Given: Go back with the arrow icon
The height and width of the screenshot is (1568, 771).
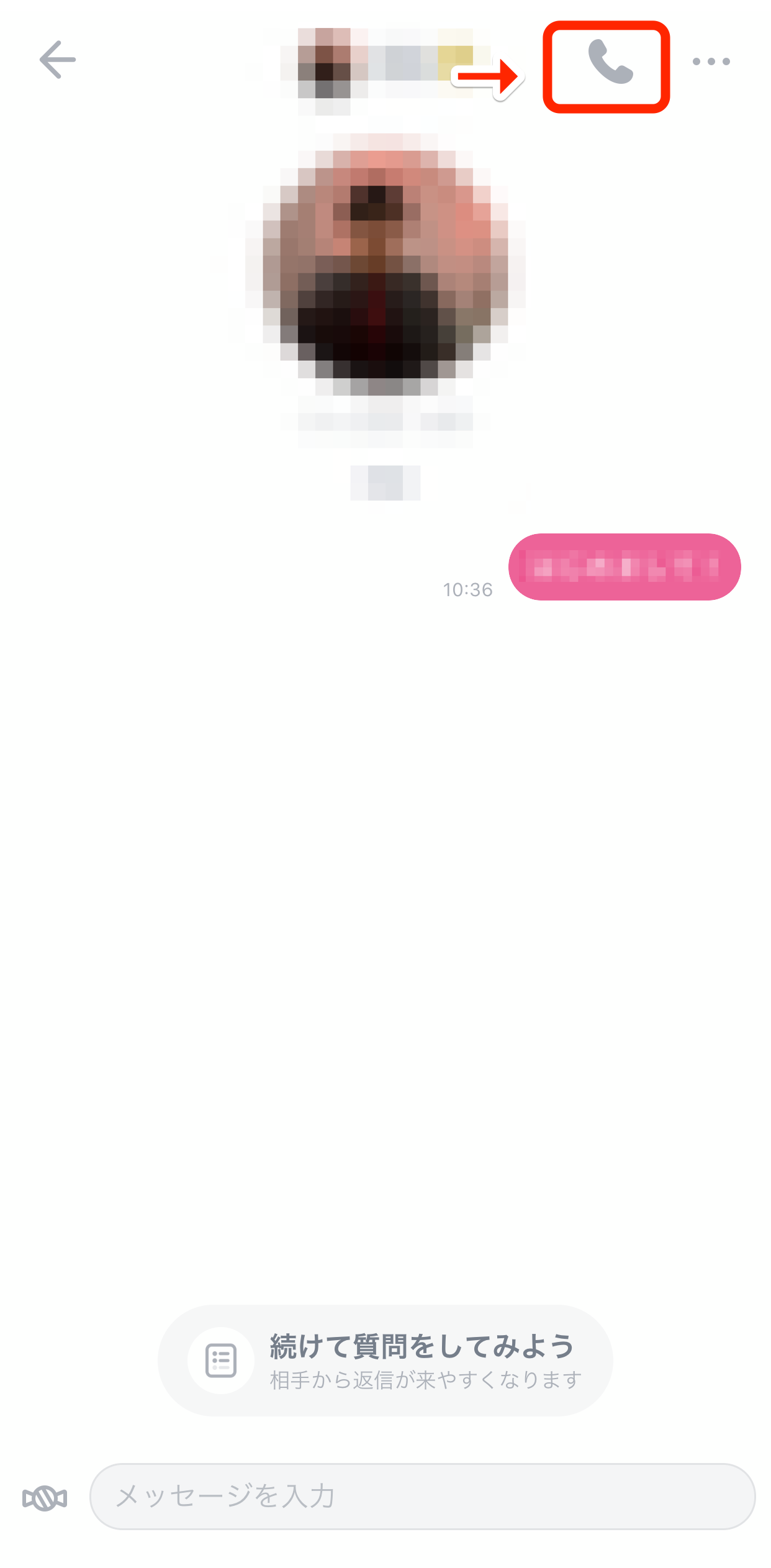Looking at the screenshot, I should pos(57,60).
